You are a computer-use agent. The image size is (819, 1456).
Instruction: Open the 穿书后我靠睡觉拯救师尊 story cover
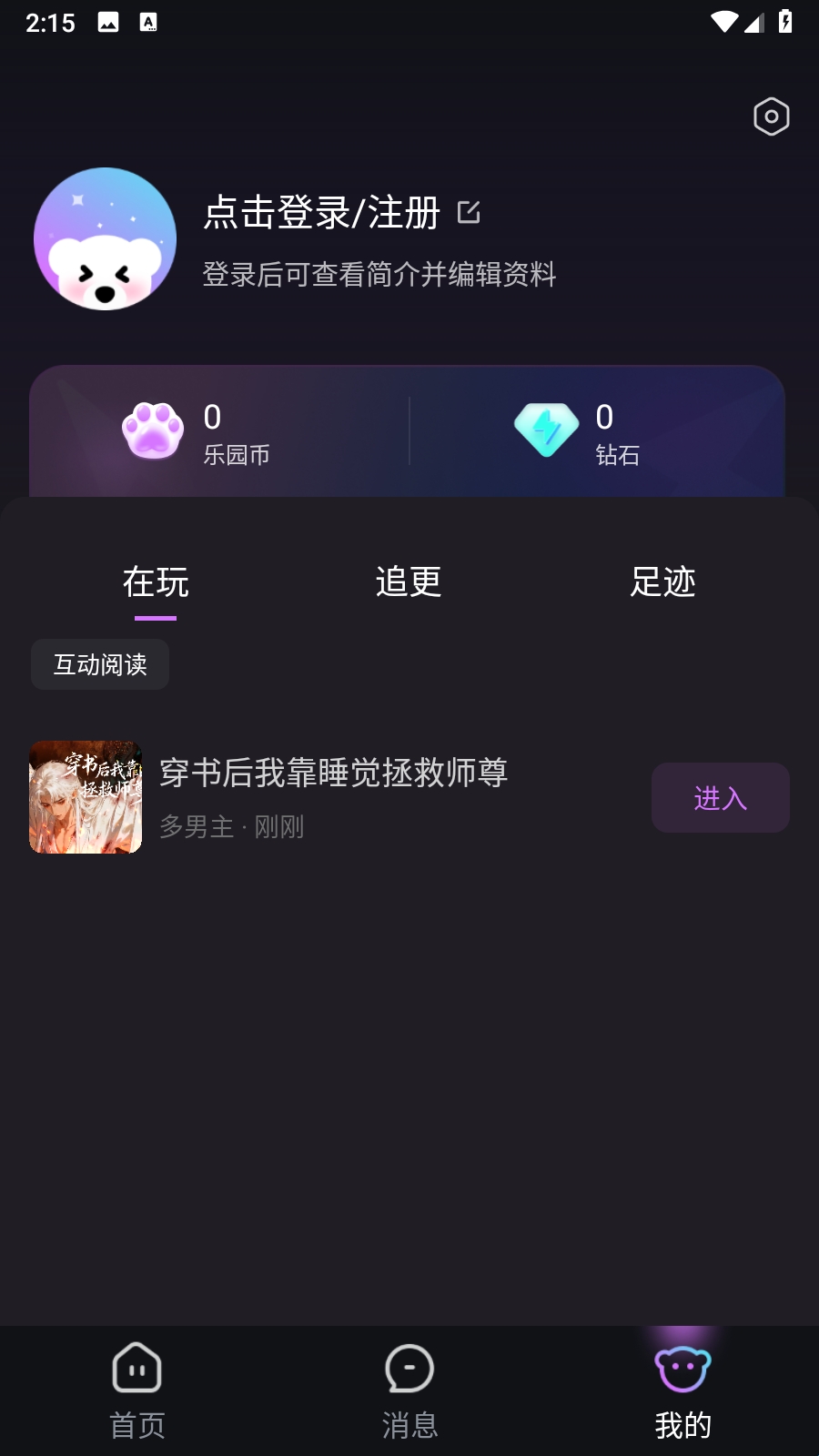(x=86, y=797)
